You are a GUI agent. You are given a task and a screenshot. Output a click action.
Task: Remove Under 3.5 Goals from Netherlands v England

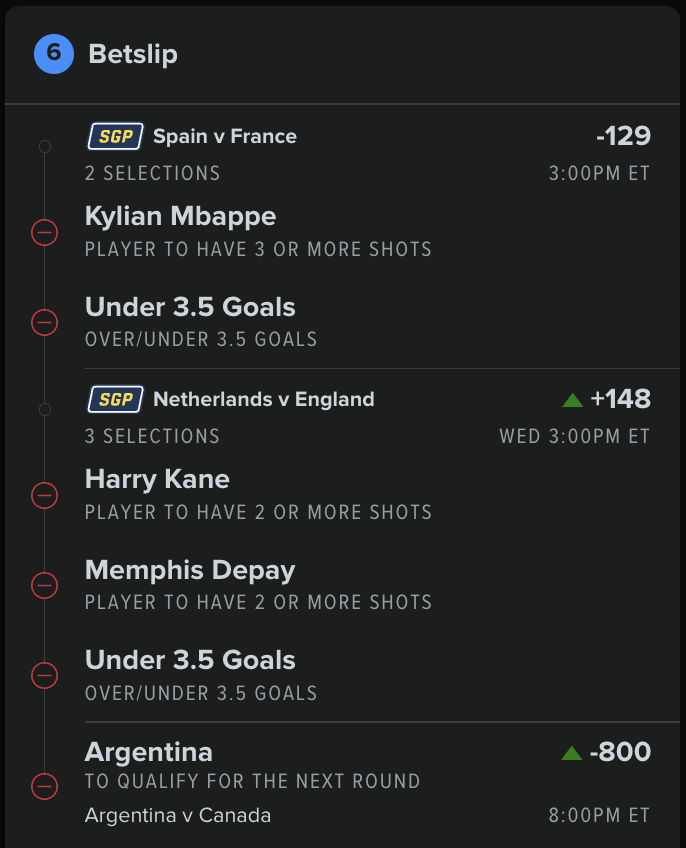[45, 675]
